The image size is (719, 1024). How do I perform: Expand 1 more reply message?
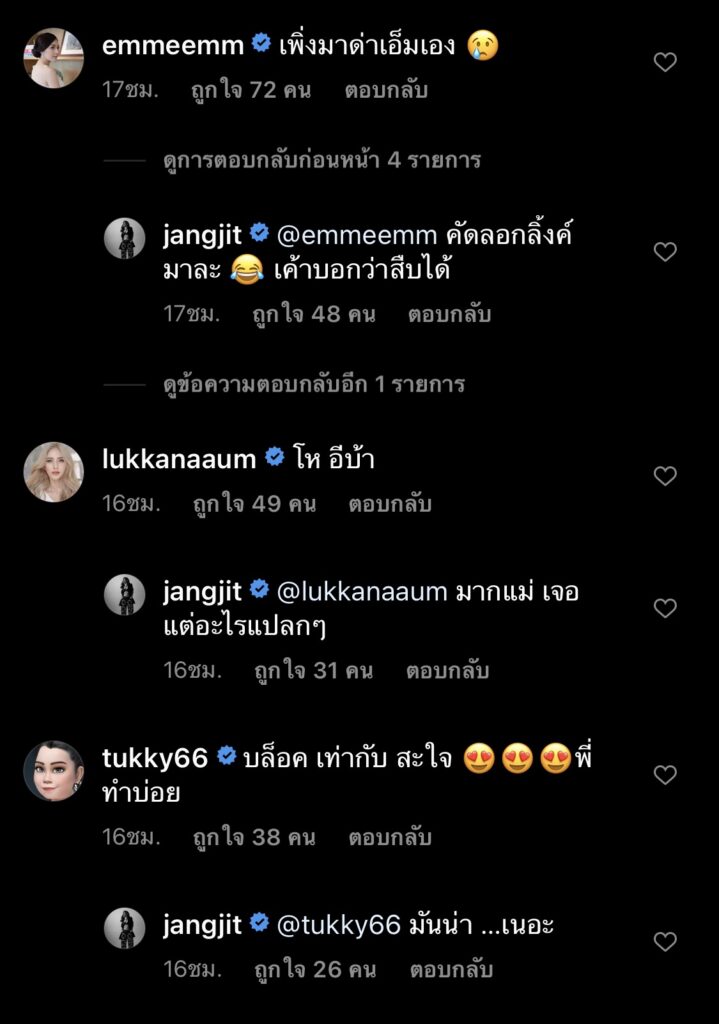[x=314, y=384]
